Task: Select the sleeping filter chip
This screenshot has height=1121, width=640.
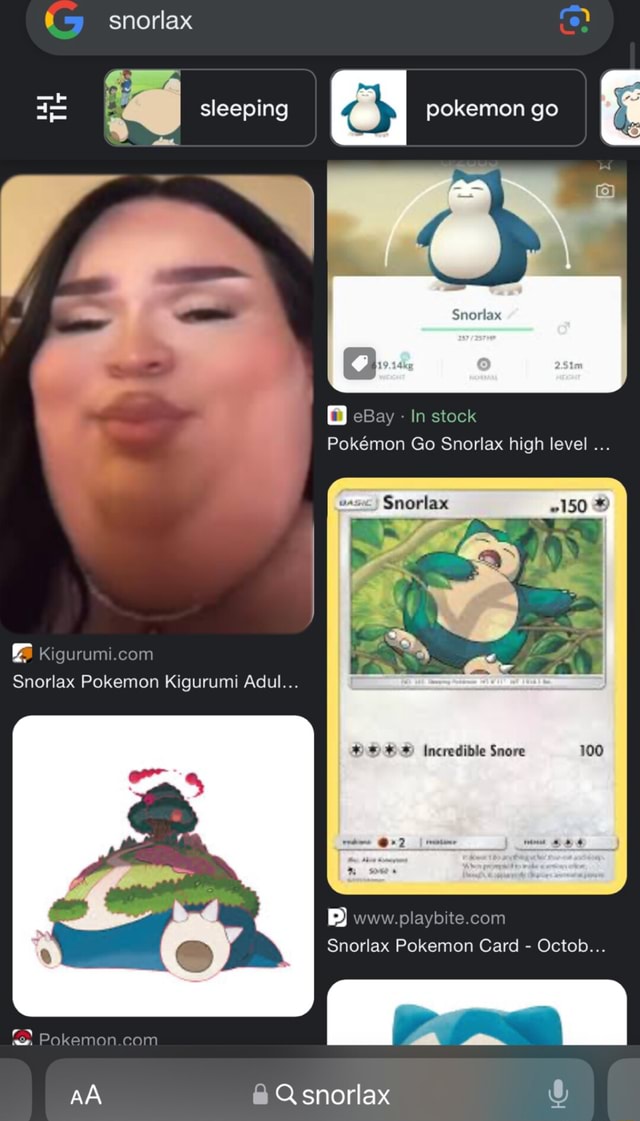Action: (210, 108)
